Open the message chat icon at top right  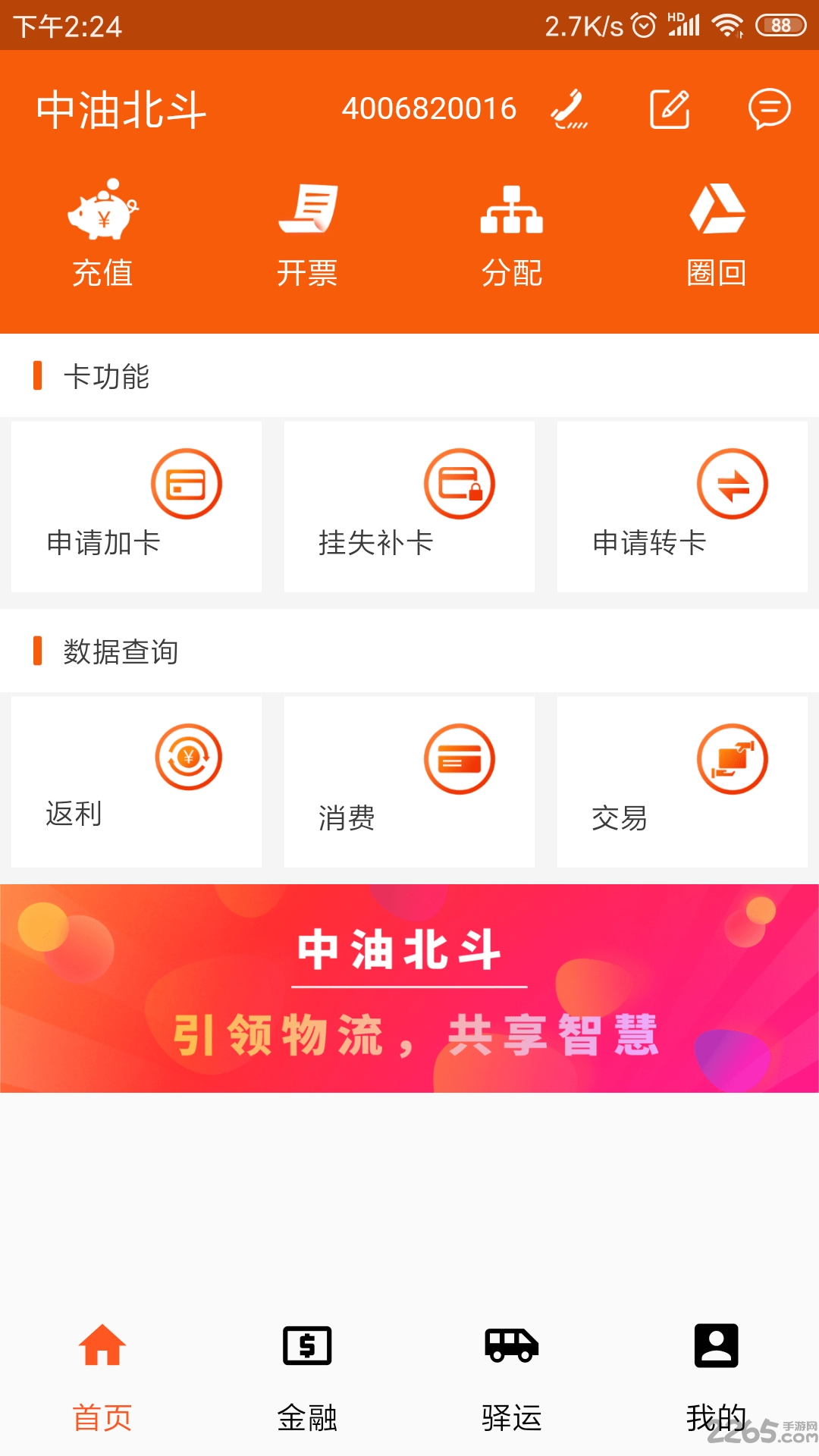pos(768,110)
